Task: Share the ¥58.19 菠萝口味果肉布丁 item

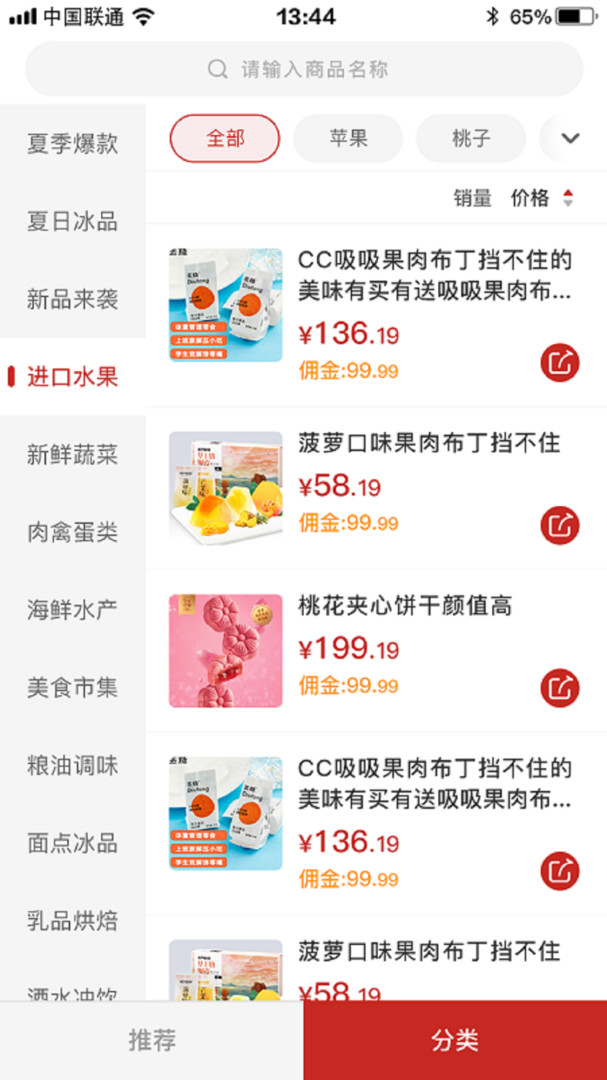Action: point(560,525)
